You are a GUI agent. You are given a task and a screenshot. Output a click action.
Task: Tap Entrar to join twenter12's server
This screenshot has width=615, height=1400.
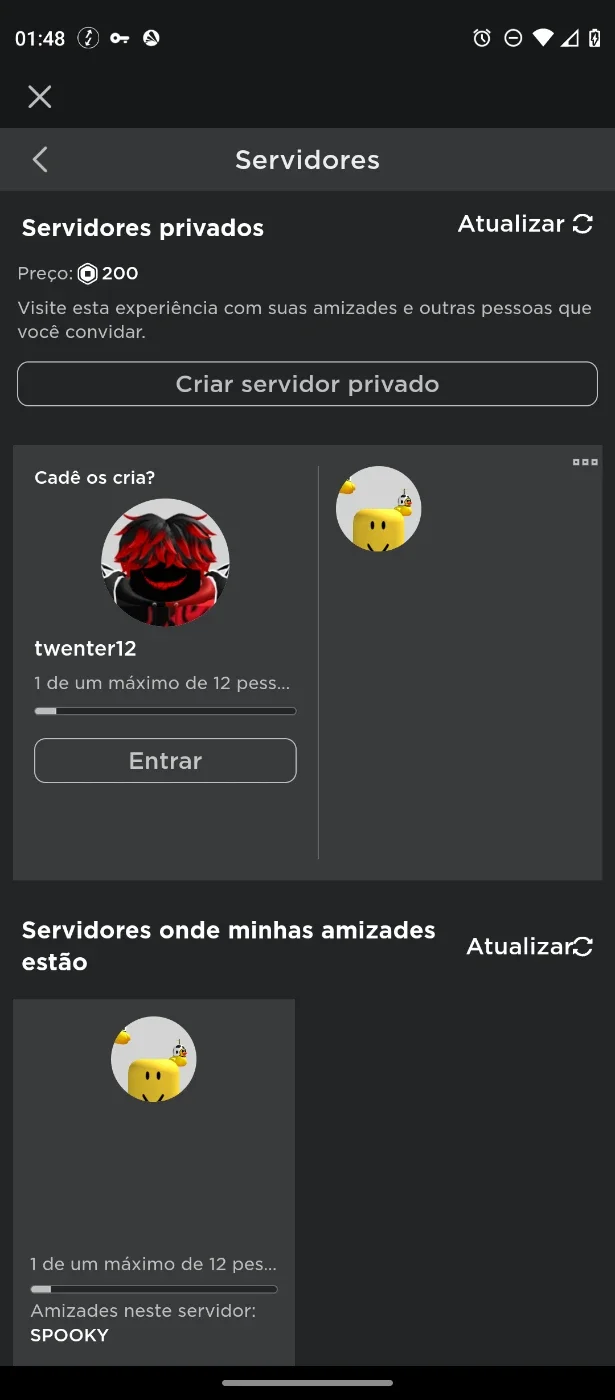coord(165,760)
